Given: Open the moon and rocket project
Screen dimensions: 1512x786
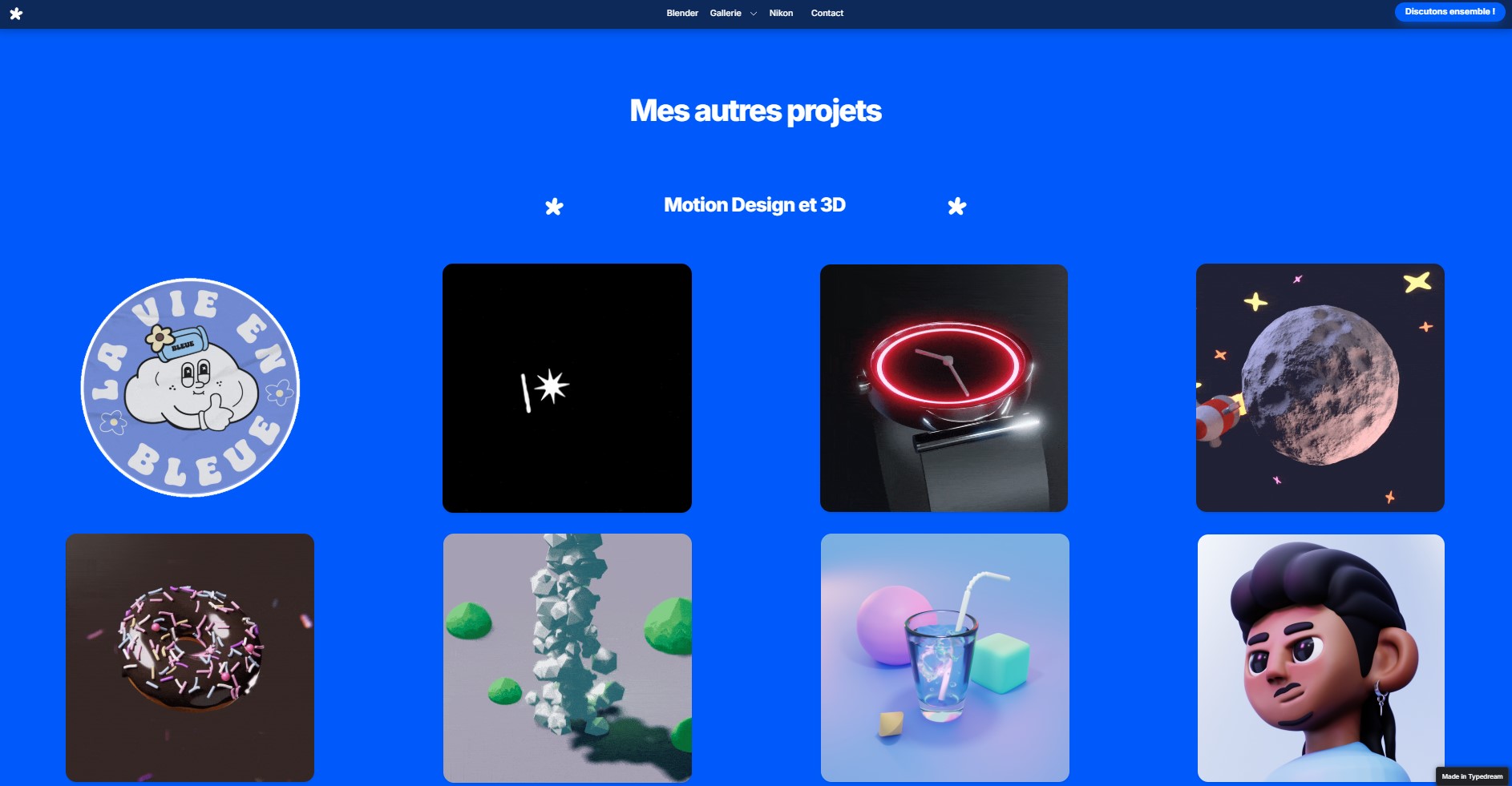Looking at the screenshot, I should [1320, 388].
